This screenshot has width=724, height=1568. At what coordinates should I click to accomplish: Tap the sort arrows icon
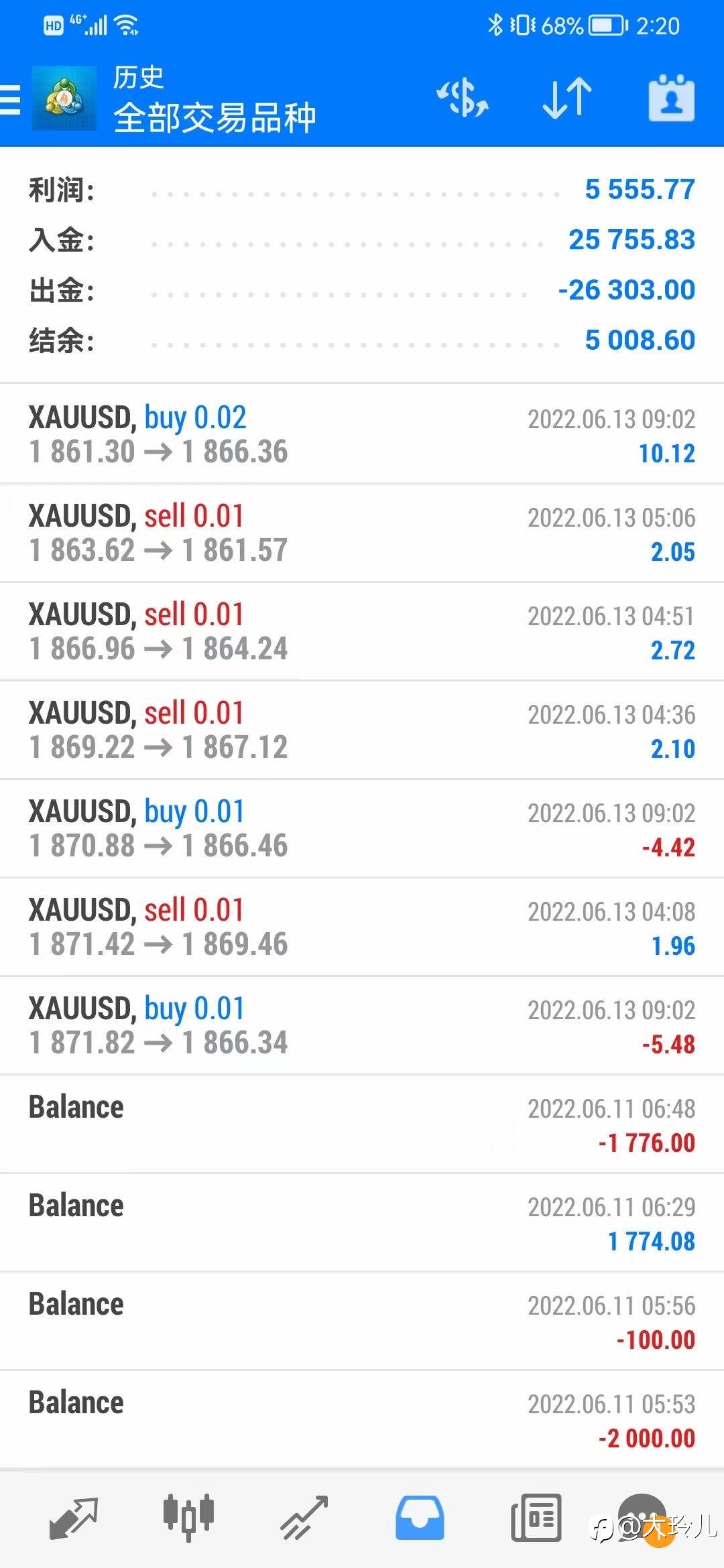pos(566,99)
